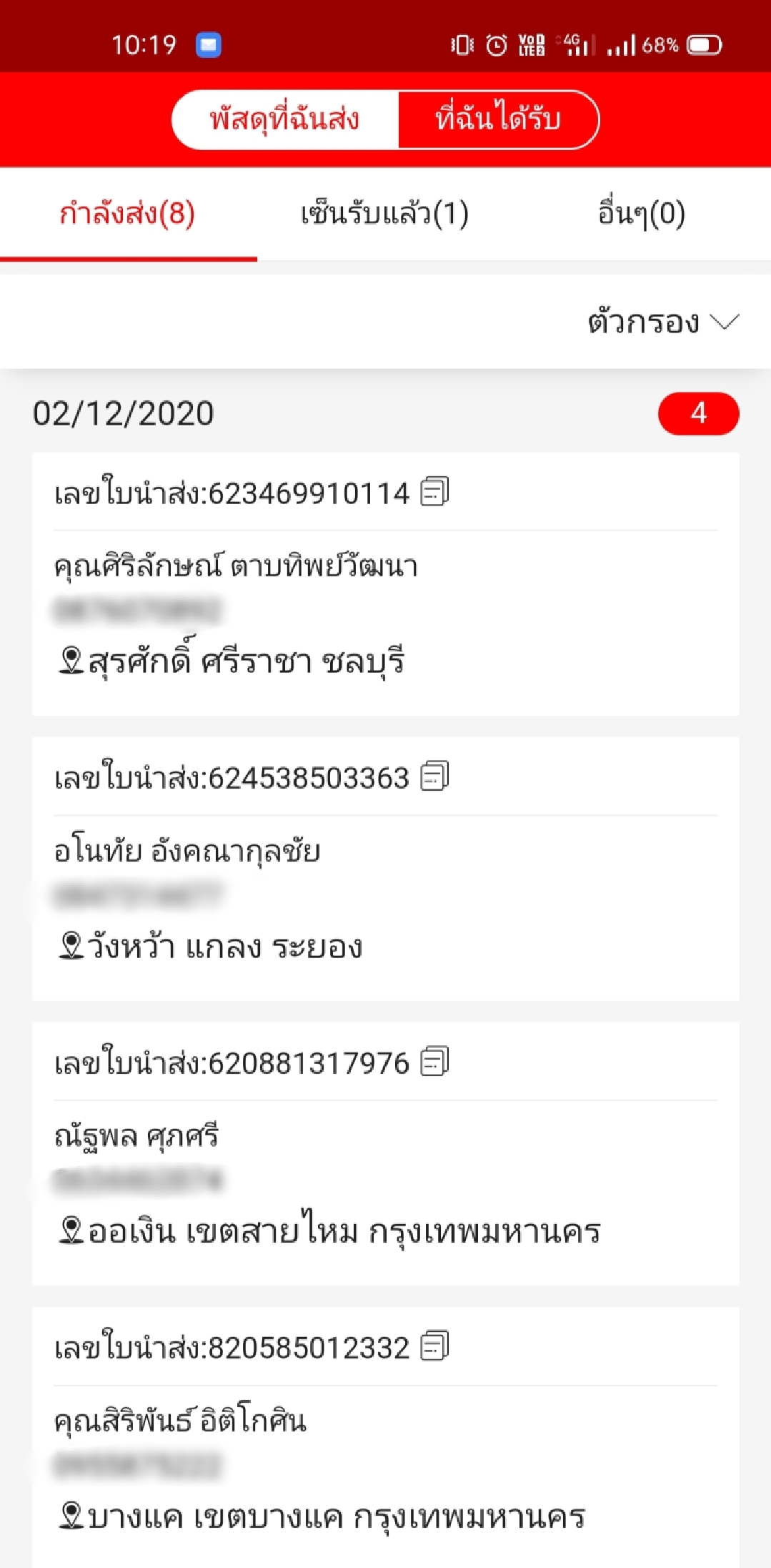This screenshot has width=771, height=1568.
Task: Switch to the พัสดุที่ฉันส่ง tab
Action: (x=285, y=119)
